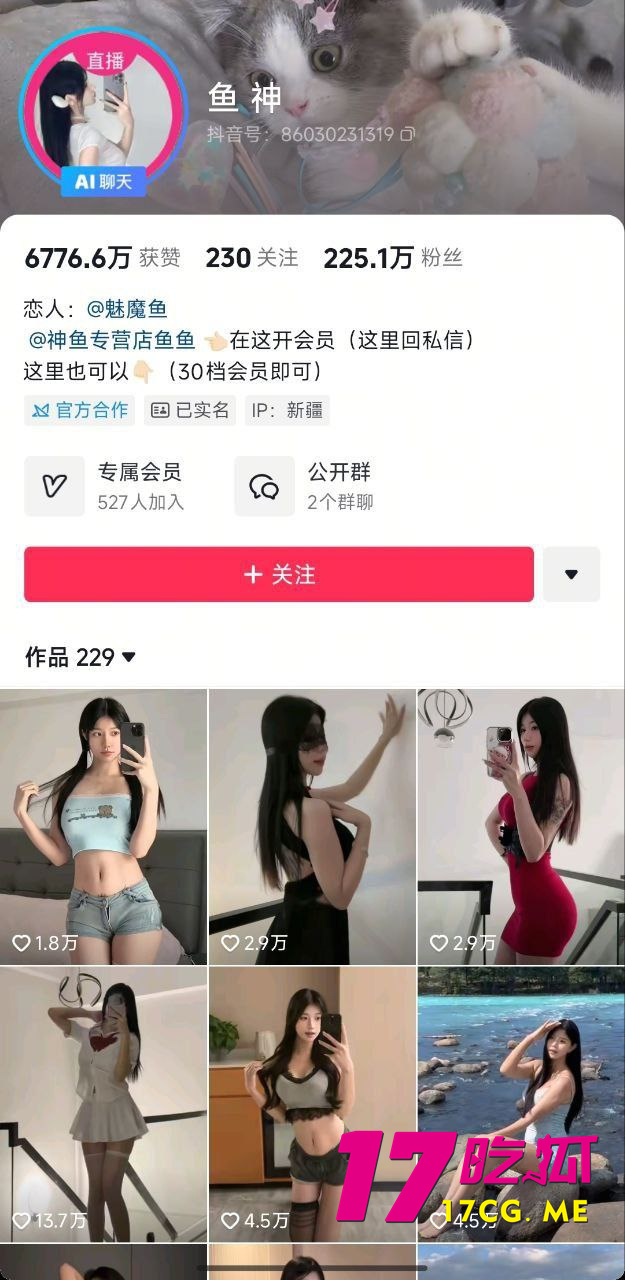
Task: Play the red dress video thumbnail
Action: [x=520, y=826]
